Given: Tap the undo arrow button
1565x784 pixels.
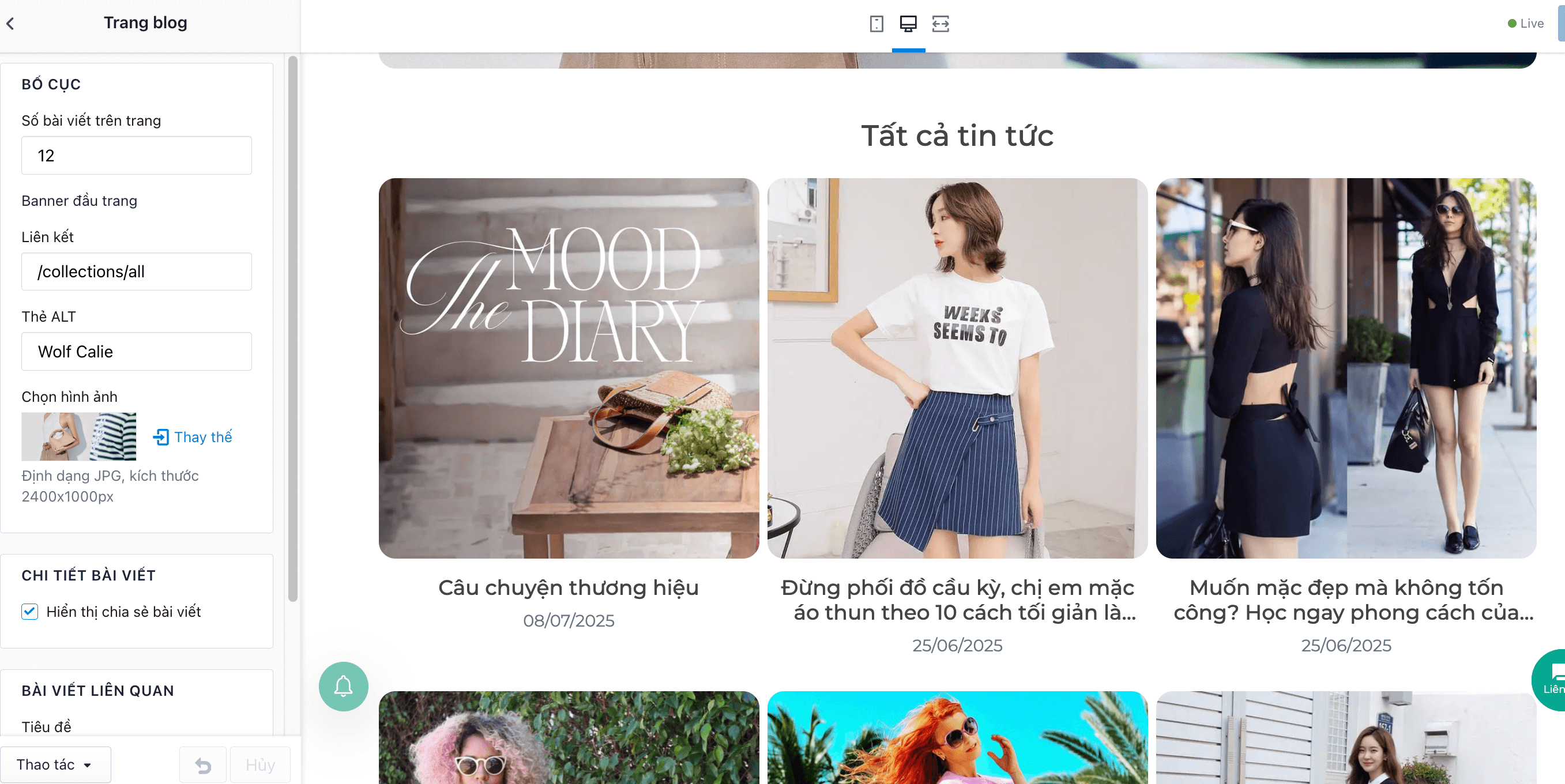Looking at the screenshot, I should click(203, 765).
